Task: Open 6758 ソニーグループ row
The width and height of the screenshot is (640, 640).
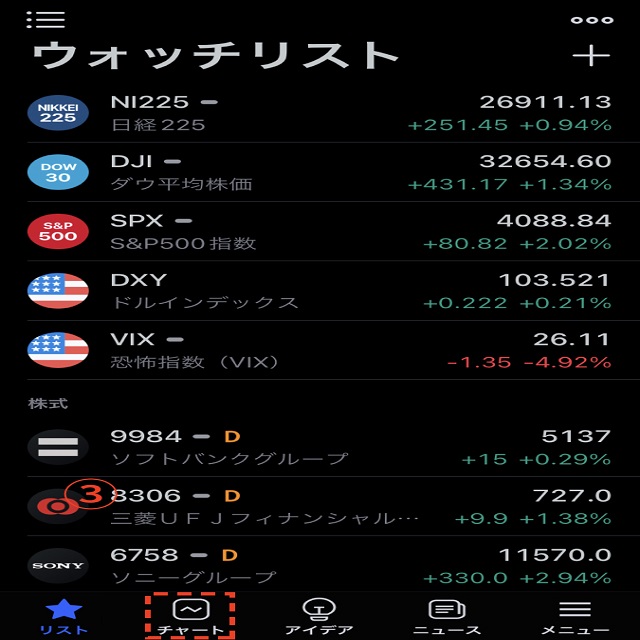Action: 320,565
